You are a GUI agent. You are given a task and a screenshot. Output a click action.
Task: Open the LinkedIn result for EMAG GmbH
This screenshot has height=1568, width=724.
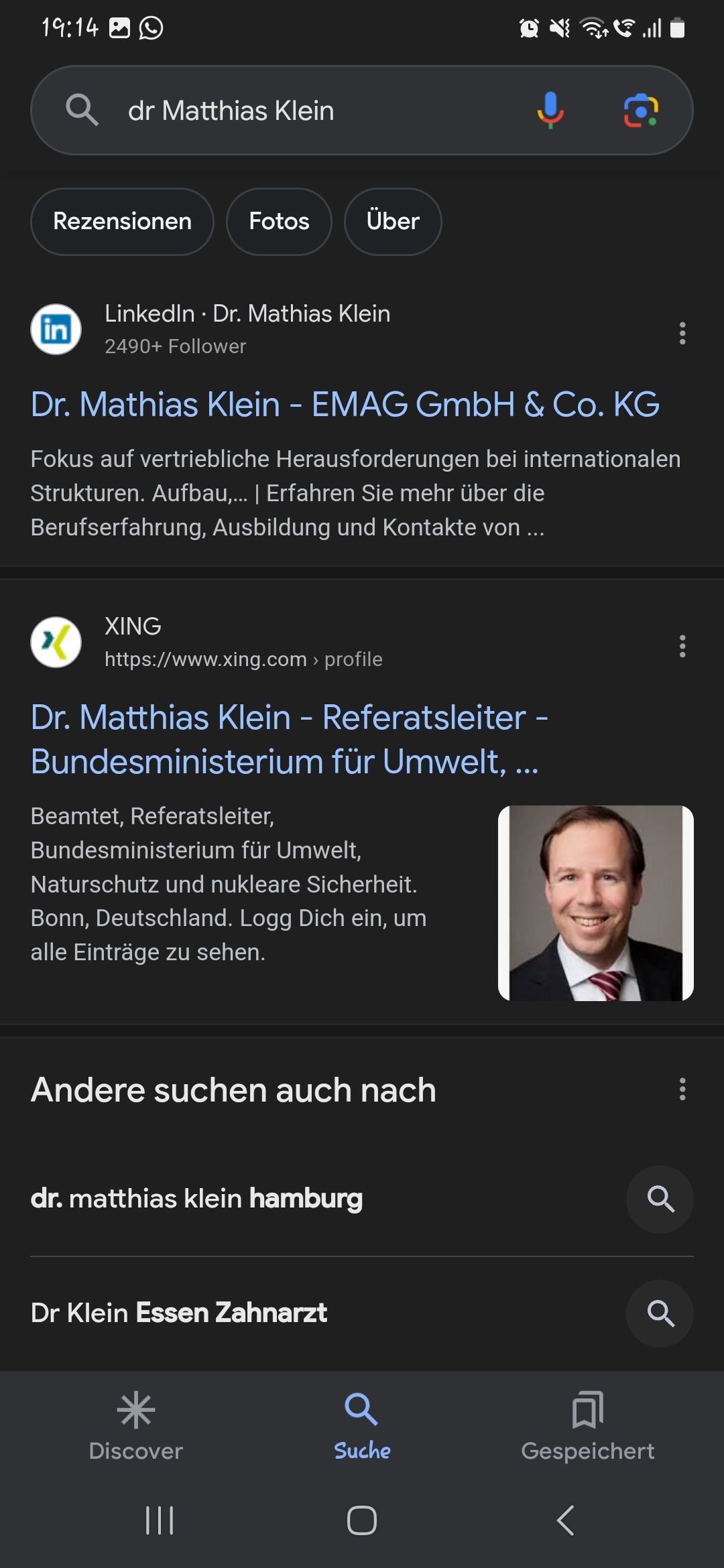tap(345, 405)
